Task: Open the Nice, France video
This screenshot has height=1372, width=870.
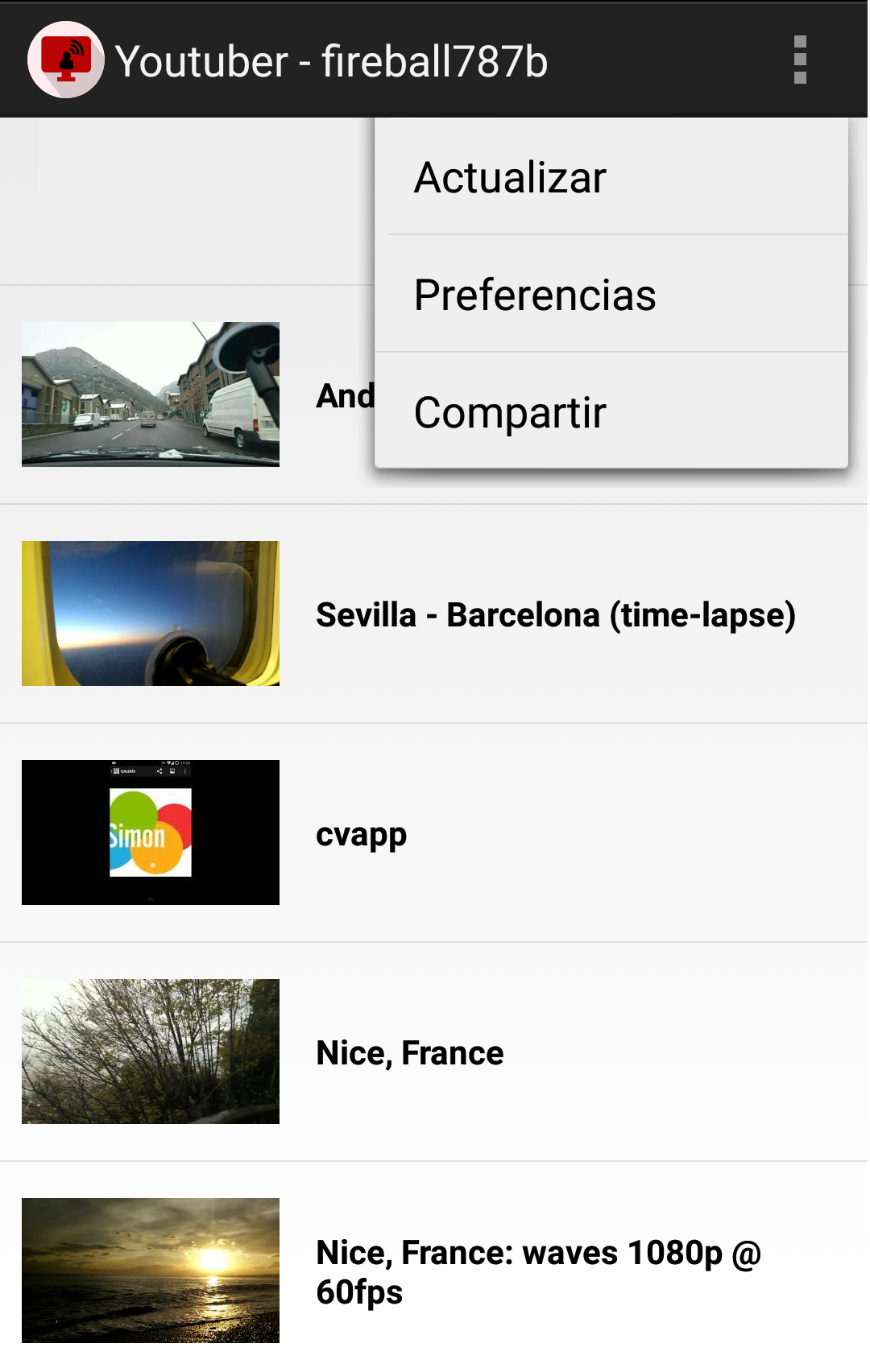Action: (x=409, y=1053)
